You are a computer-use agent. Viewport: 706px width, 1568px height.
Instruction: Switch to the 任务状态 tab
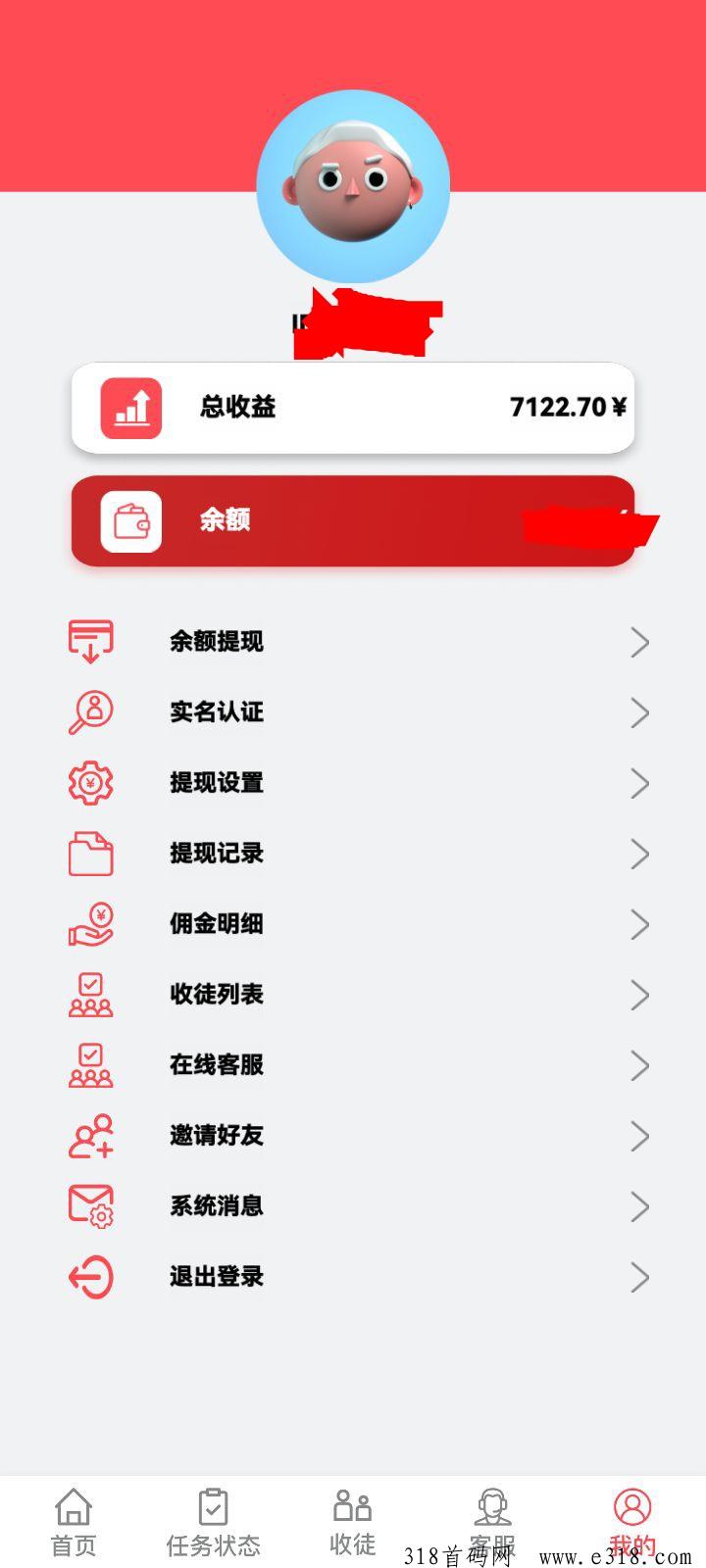click(213, 1522)
